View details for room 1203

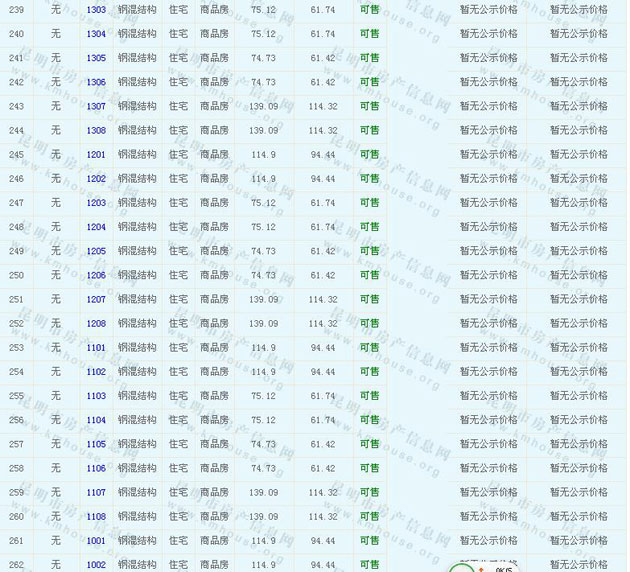[96, 203]
